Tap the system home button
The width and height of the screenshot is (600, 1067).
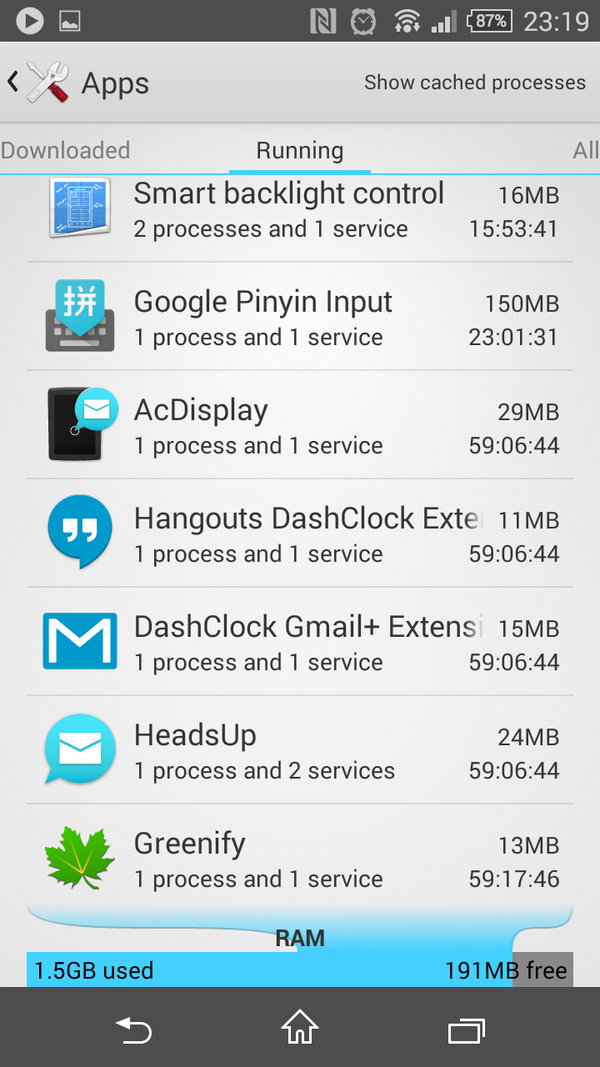[x=300, y=1027]
